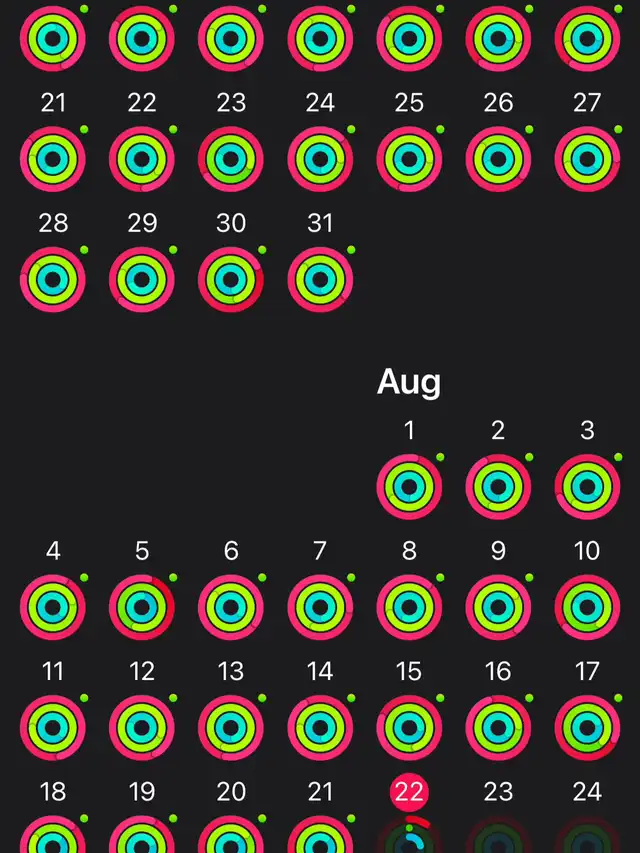
Task: Open August 1 activity rings
Action: tap(409, 488)
